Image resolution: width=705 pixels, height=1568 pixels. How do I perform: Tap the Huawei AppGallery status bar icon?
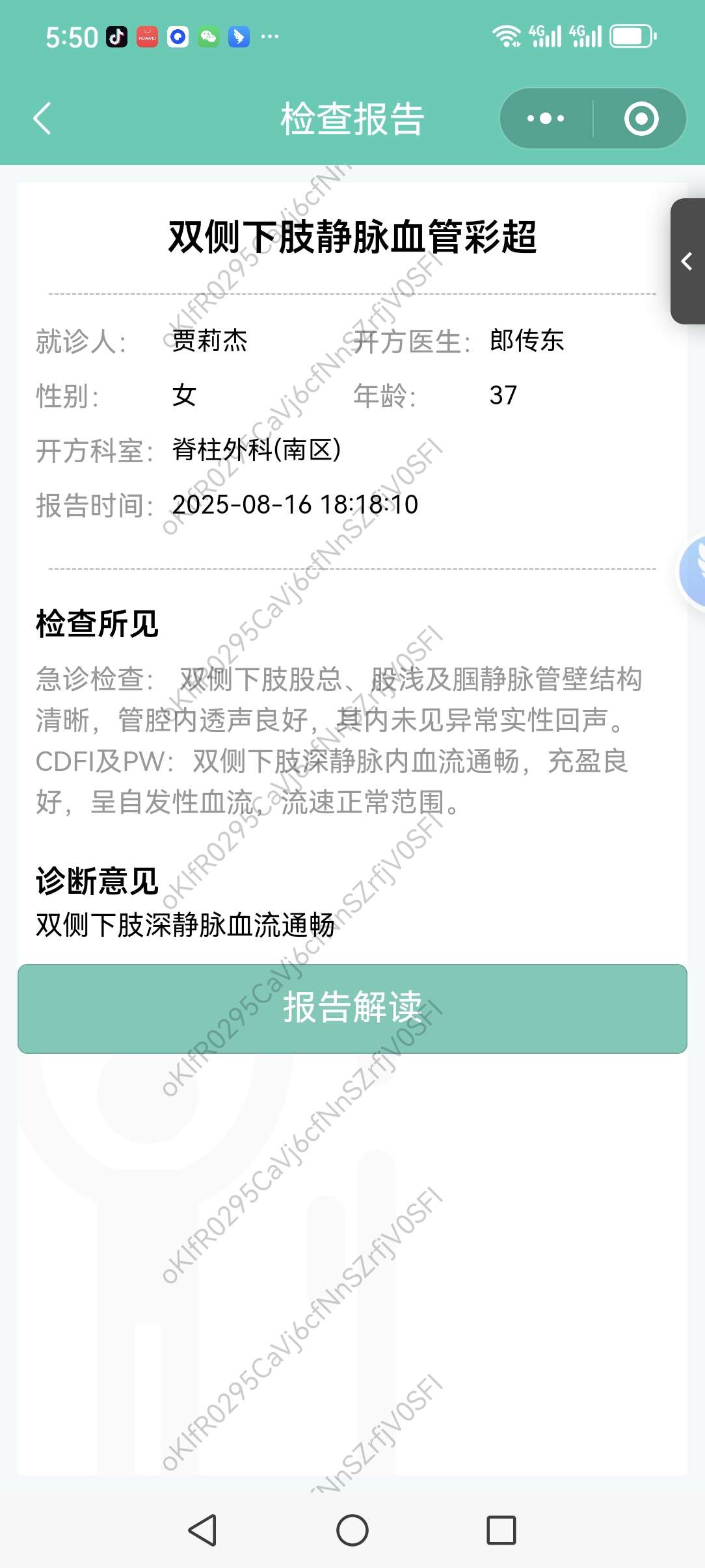click(x=146, y=37)
